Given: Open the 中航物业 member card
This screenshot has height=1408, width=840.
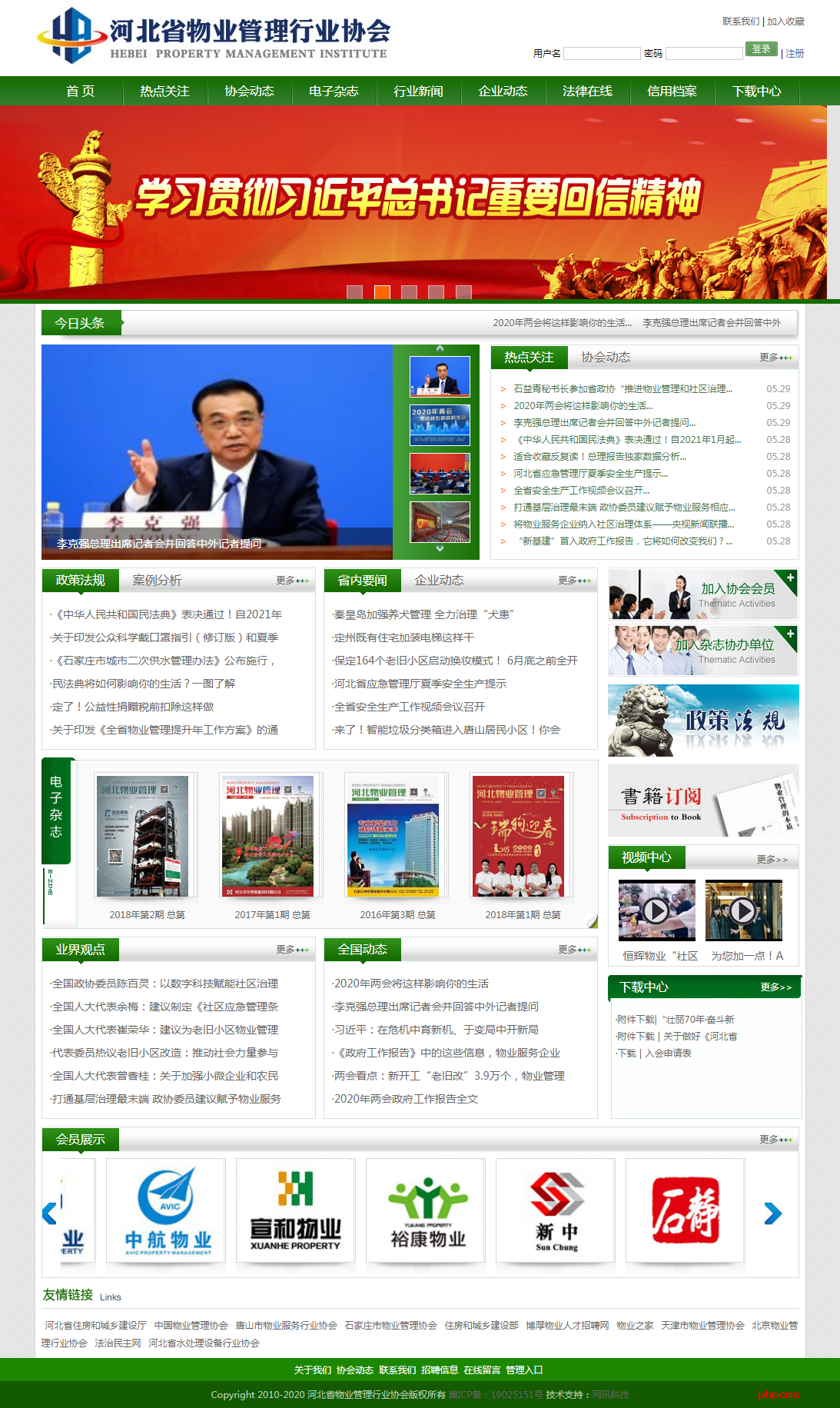Looking at the screenshot, I should 165,1210.
